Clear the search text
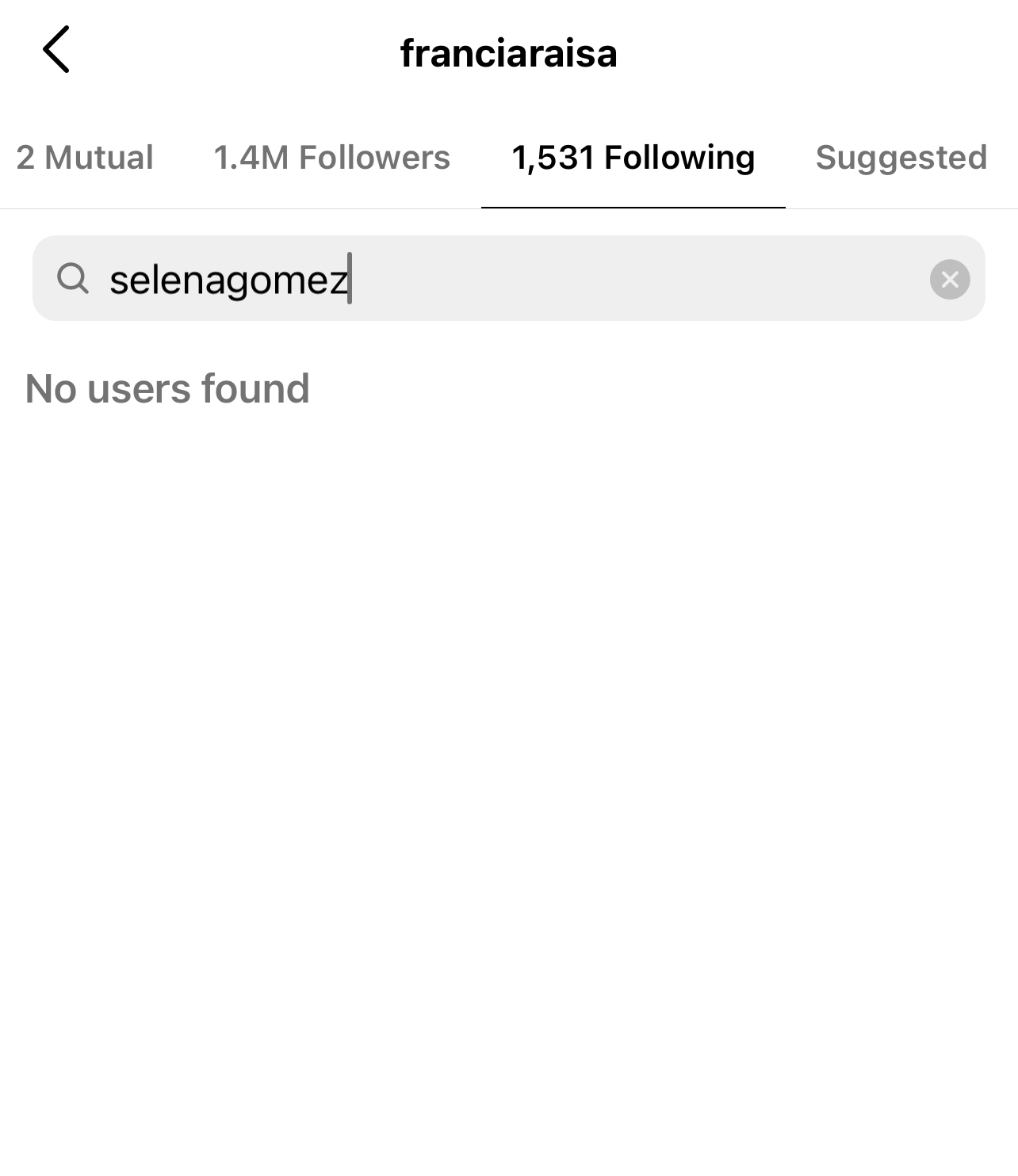Screen dimensions: 1018x1176 click(x=949, y=279)
